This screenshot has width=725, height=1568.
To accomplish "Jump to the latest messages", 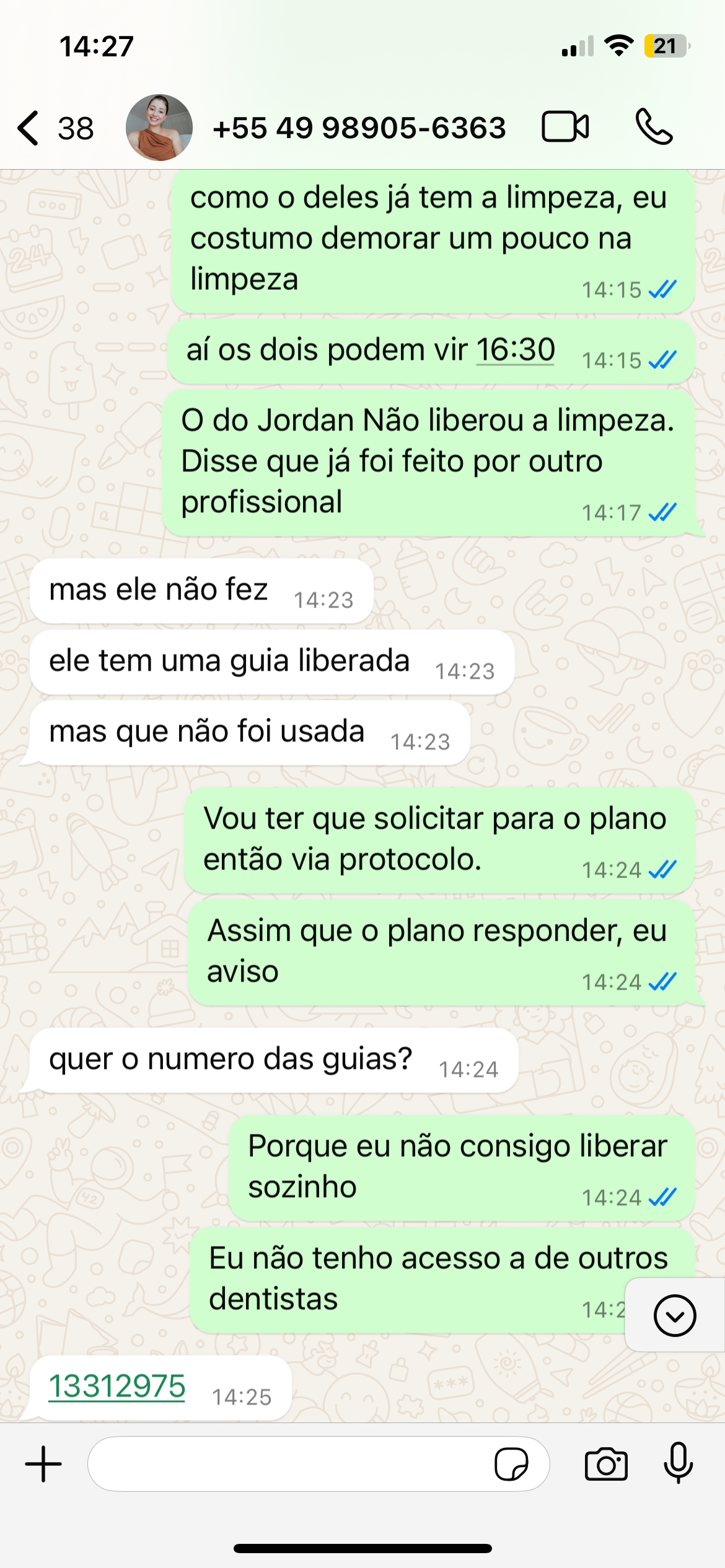I will [674, 1315].
